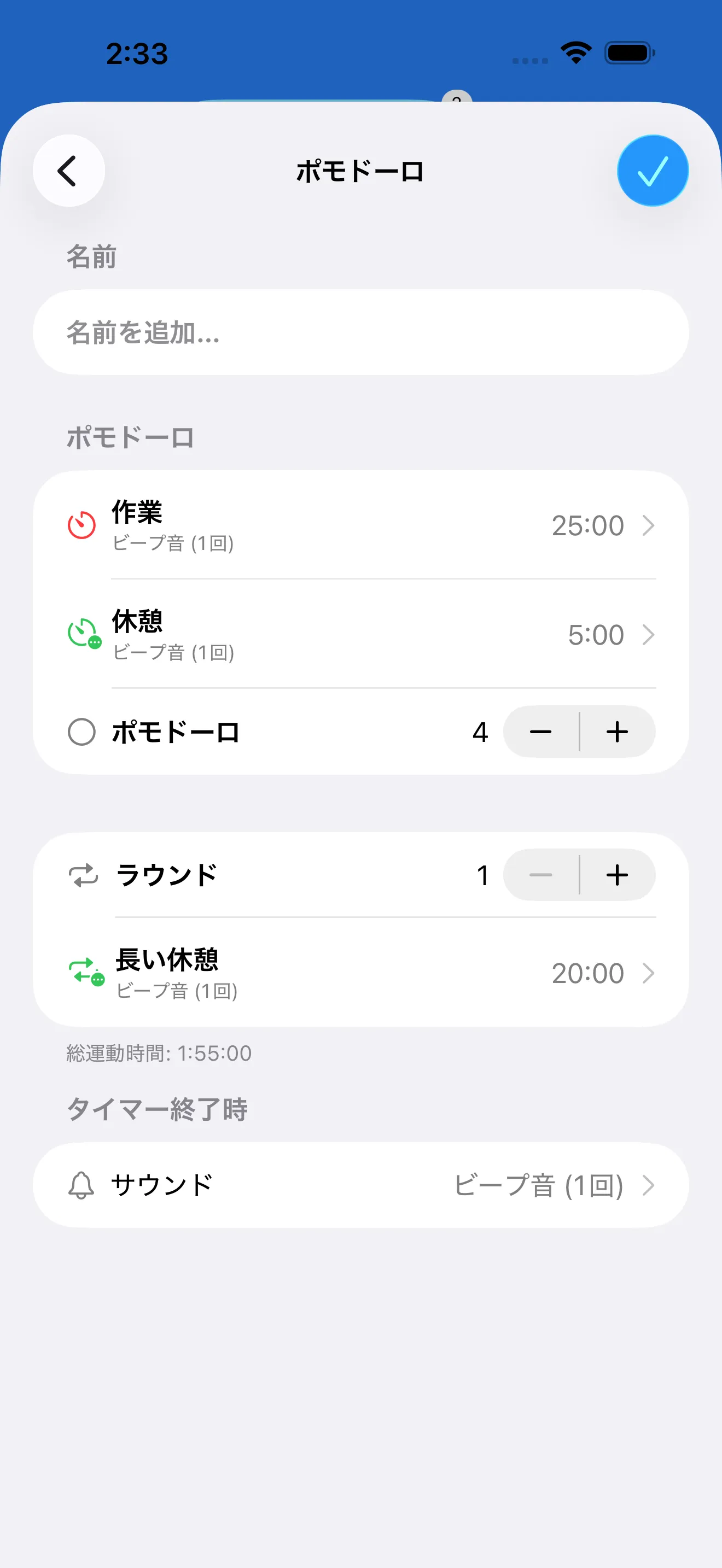Tap the blue checkmark to save
The width and height of the screenshot is (722, 1568).
(x=652, y=171)
